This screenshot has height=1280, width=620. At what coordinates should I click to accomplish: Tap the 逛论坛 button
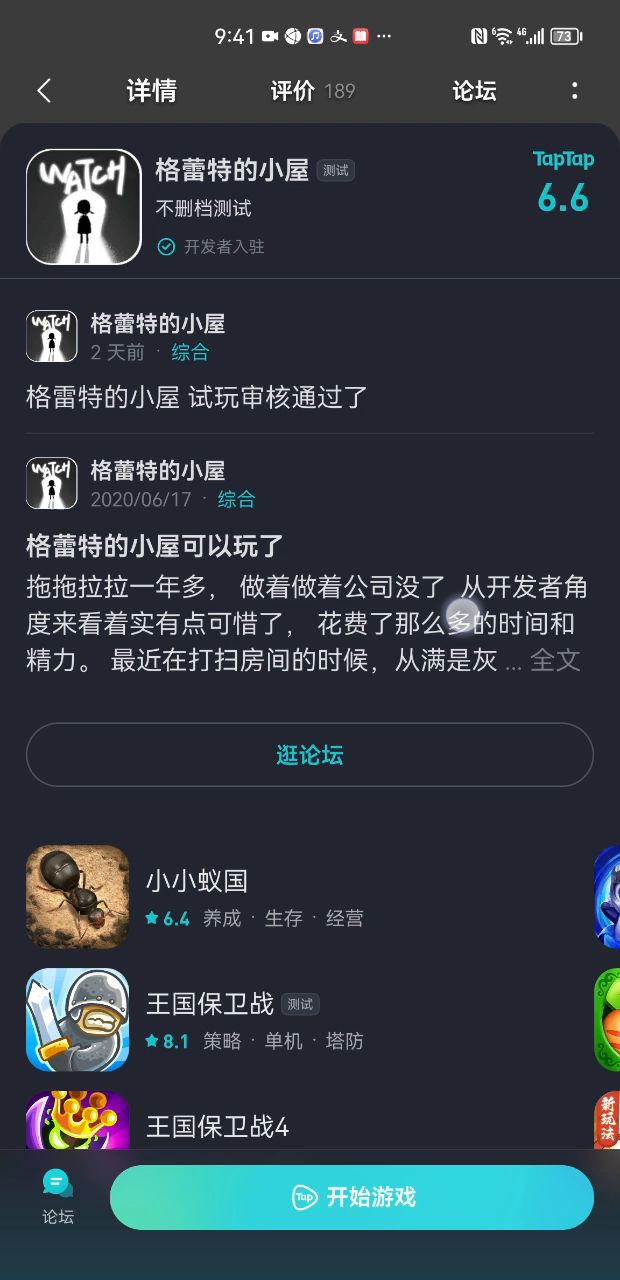310,755
